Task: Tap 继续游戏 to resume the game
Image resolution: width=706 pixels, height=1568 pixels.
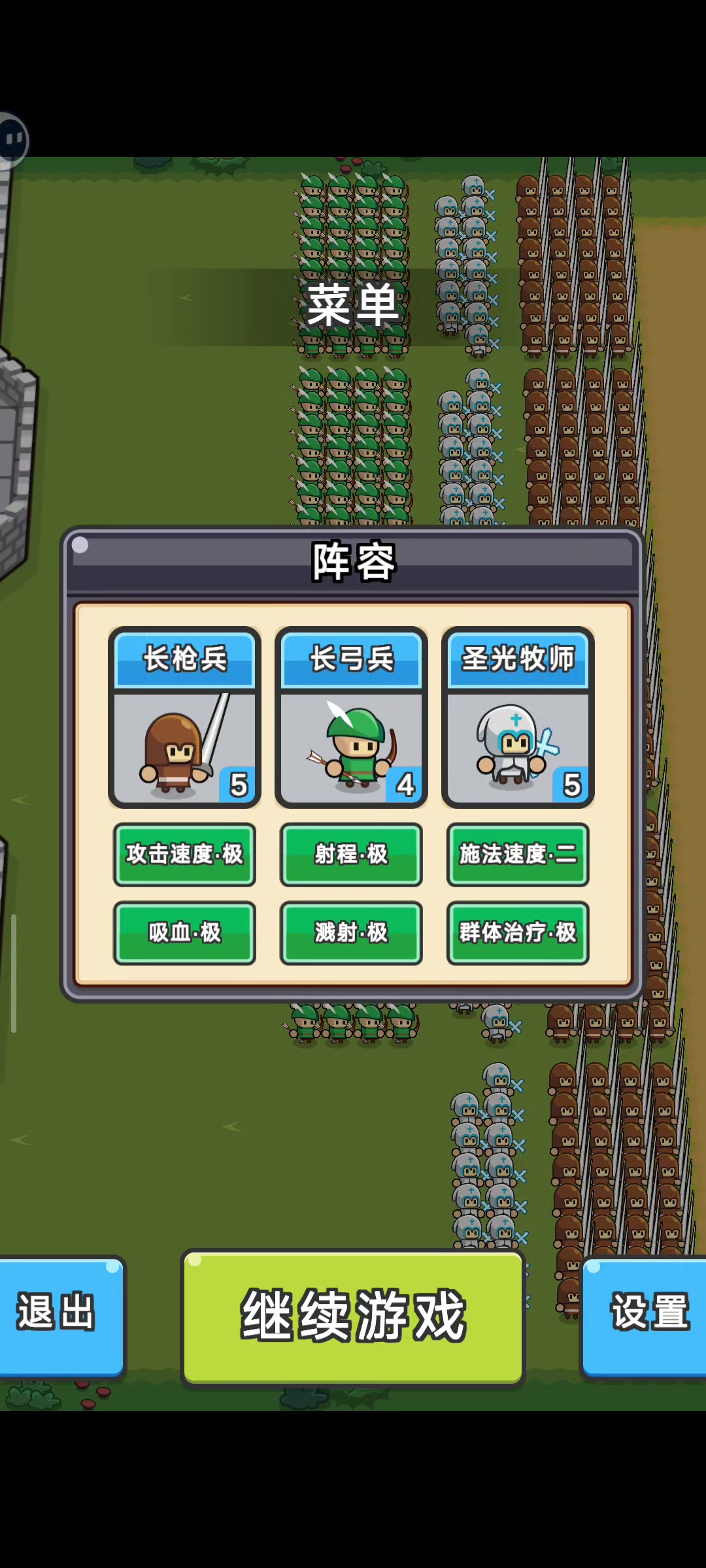Action: [x=353, y=1316]
